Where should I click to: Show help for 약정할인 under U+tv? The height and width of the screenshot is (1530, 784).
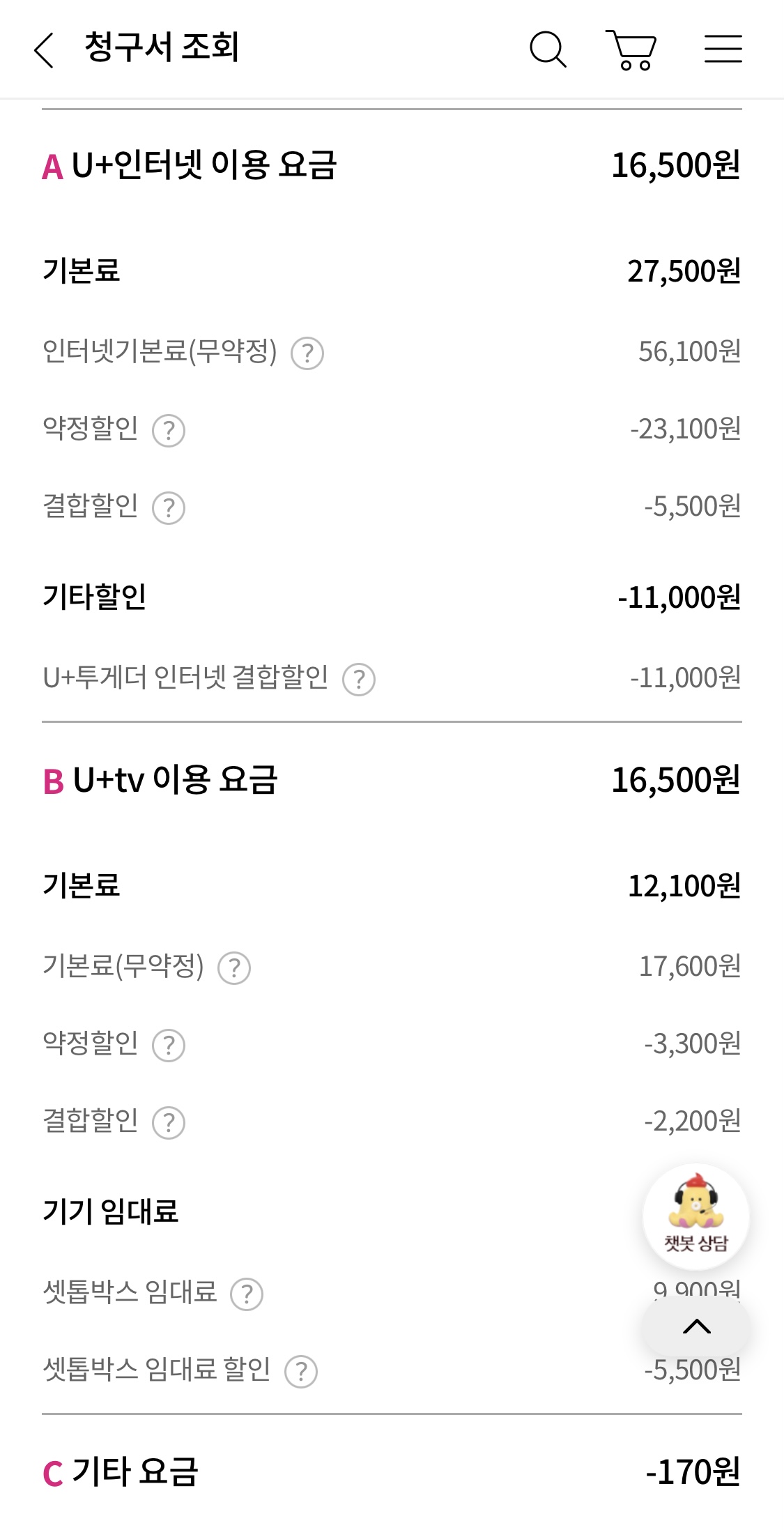[x=169, y=1046]
